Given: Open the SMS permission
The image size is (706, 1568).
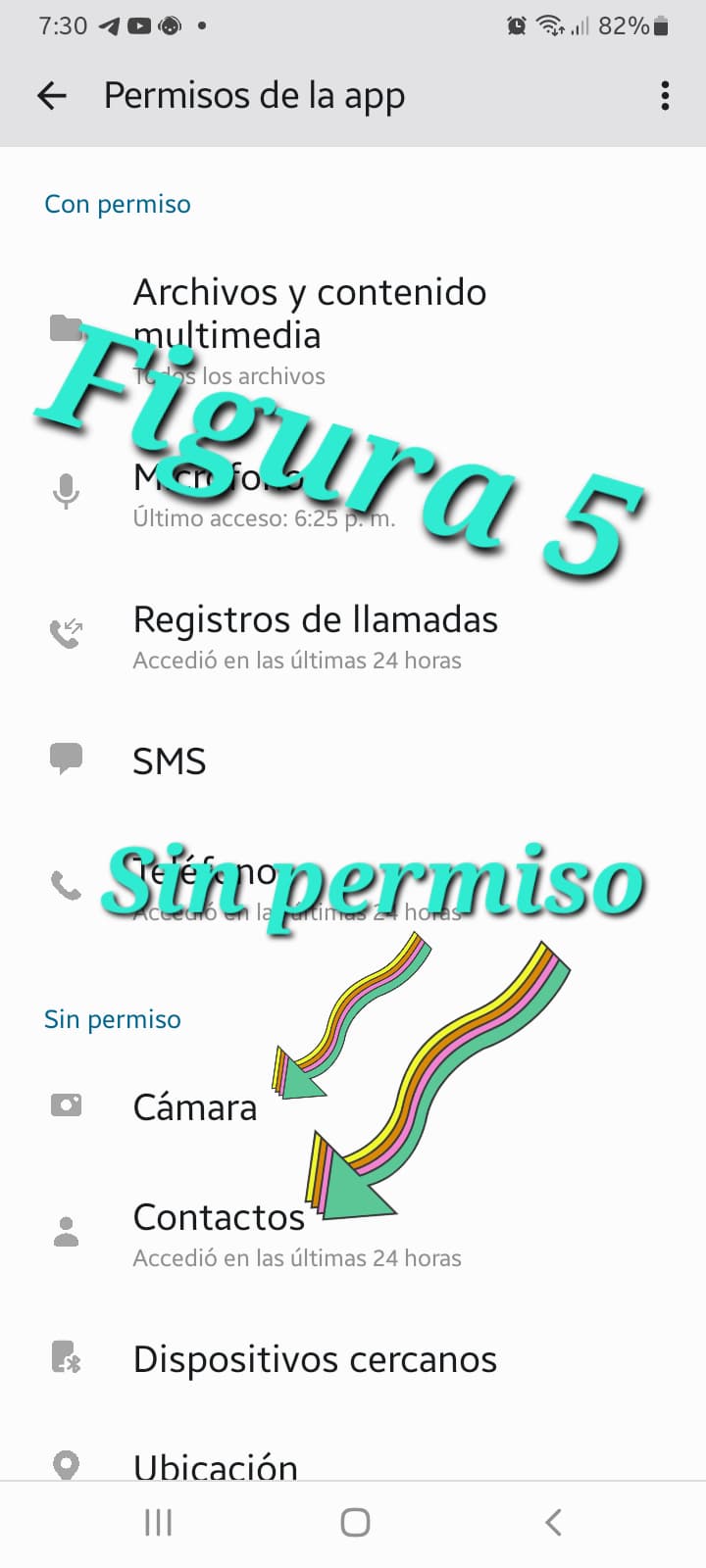Looking at the screenshot, I should point(170,761).
